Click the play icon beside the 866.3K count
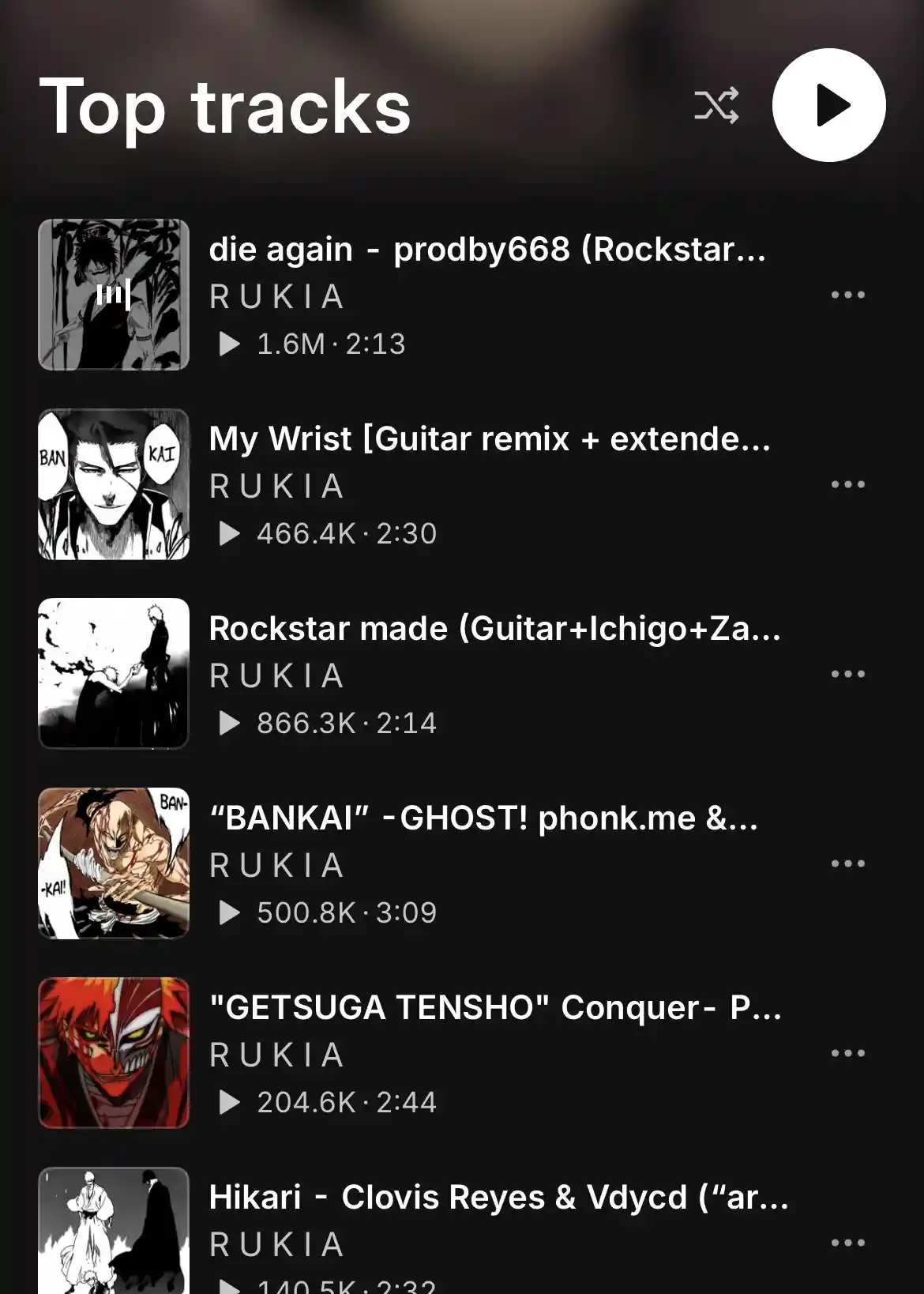The width and height of the screenshot is (924, 1294). (229, 723)
